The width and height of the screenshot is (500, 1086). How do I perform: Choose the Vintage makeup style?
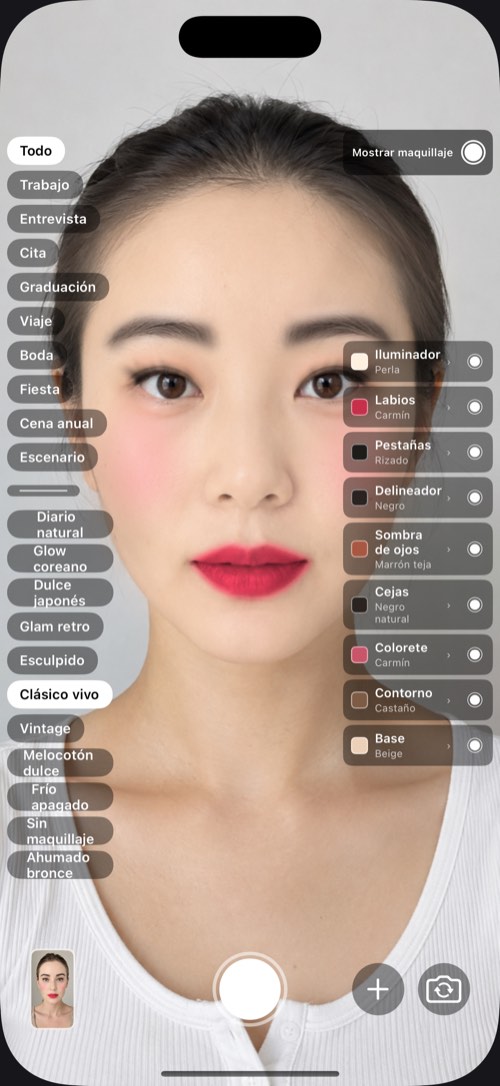pyautogui.click(x=45, y=729)
